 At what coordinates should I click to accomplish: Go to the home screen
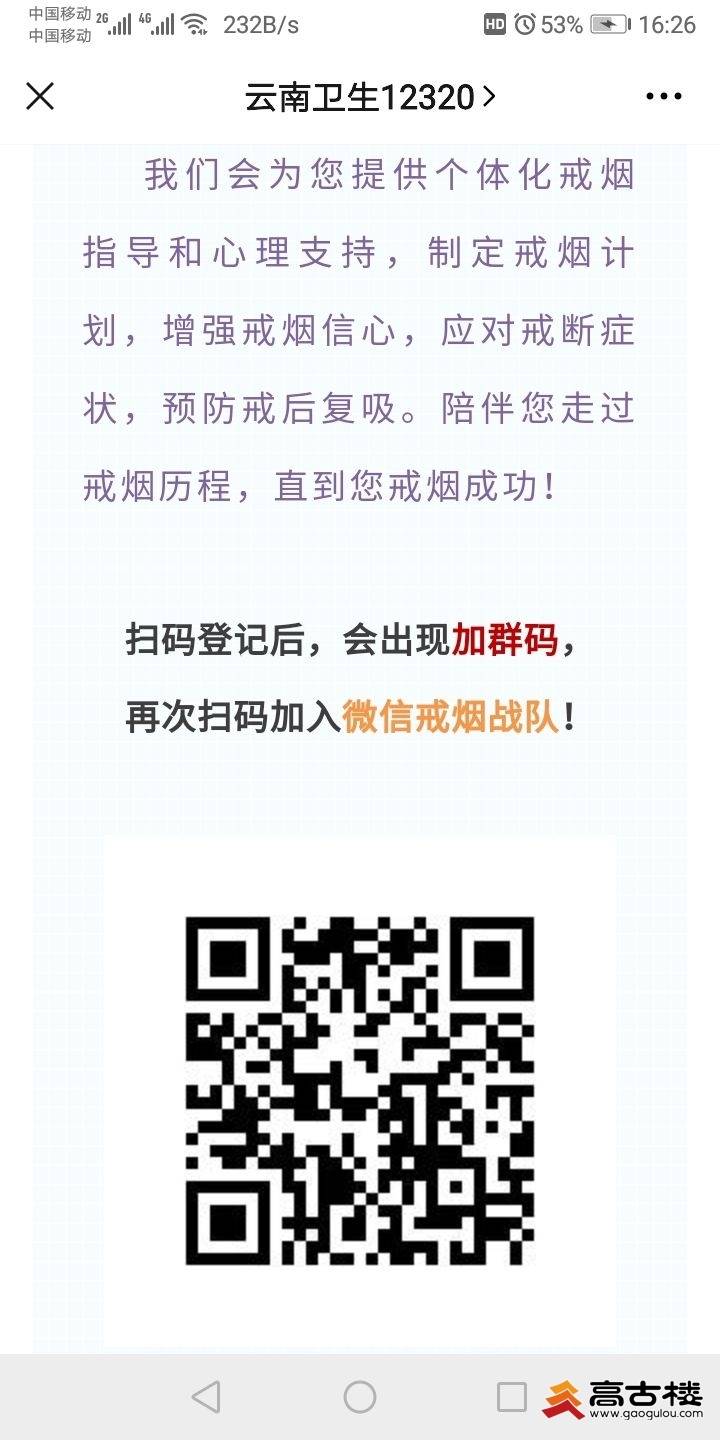coord(360,1397)
